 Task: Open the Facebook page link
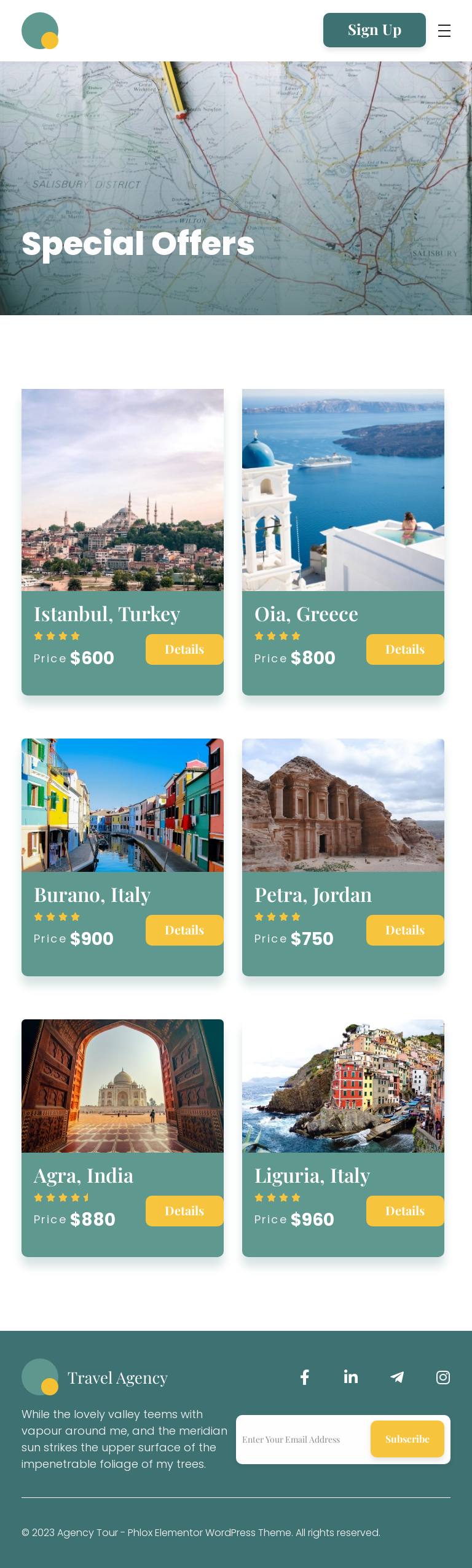tap(305, 1378)
